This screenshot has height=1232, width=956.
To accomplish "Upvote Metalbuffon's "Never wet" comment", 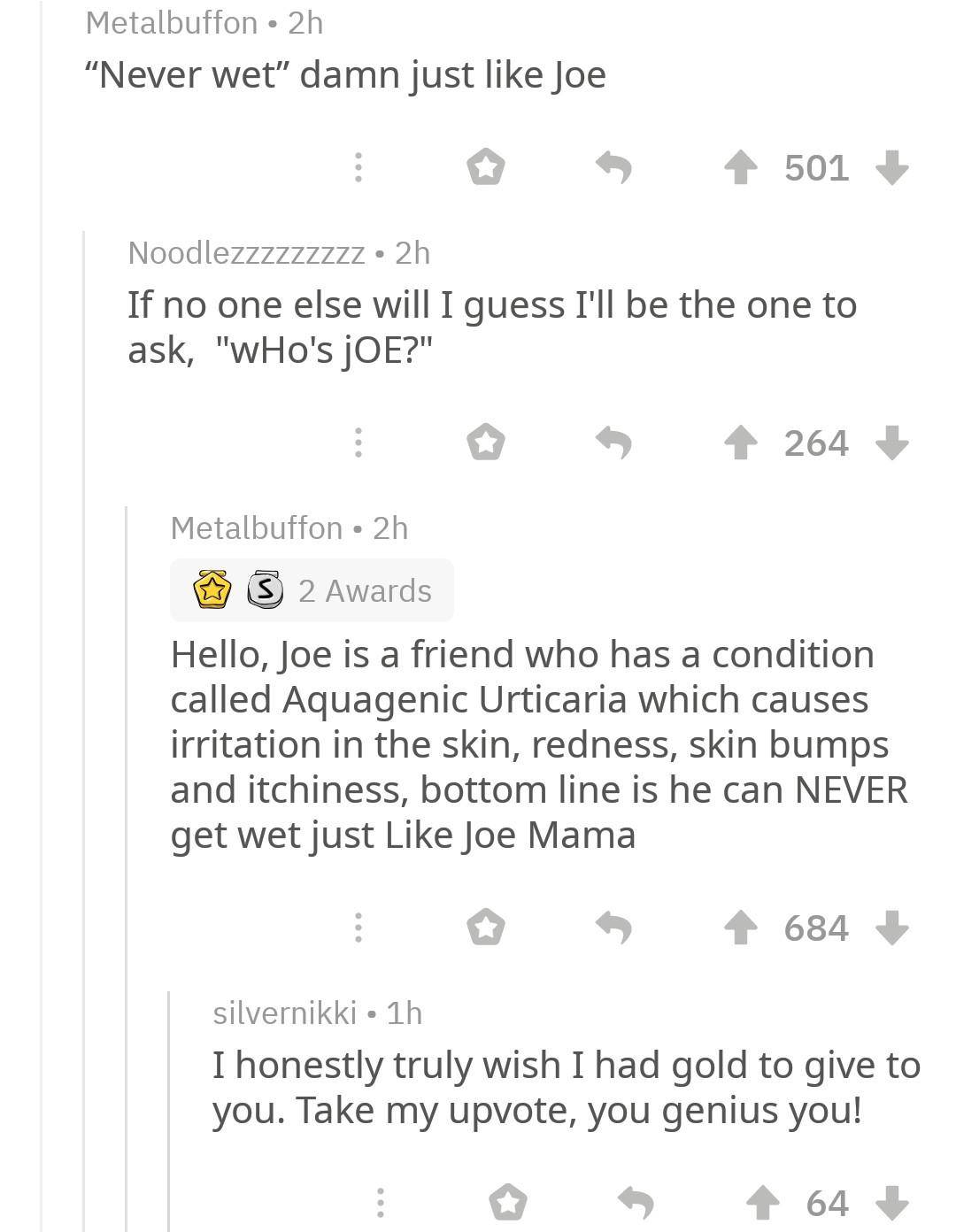I will 742,168.
